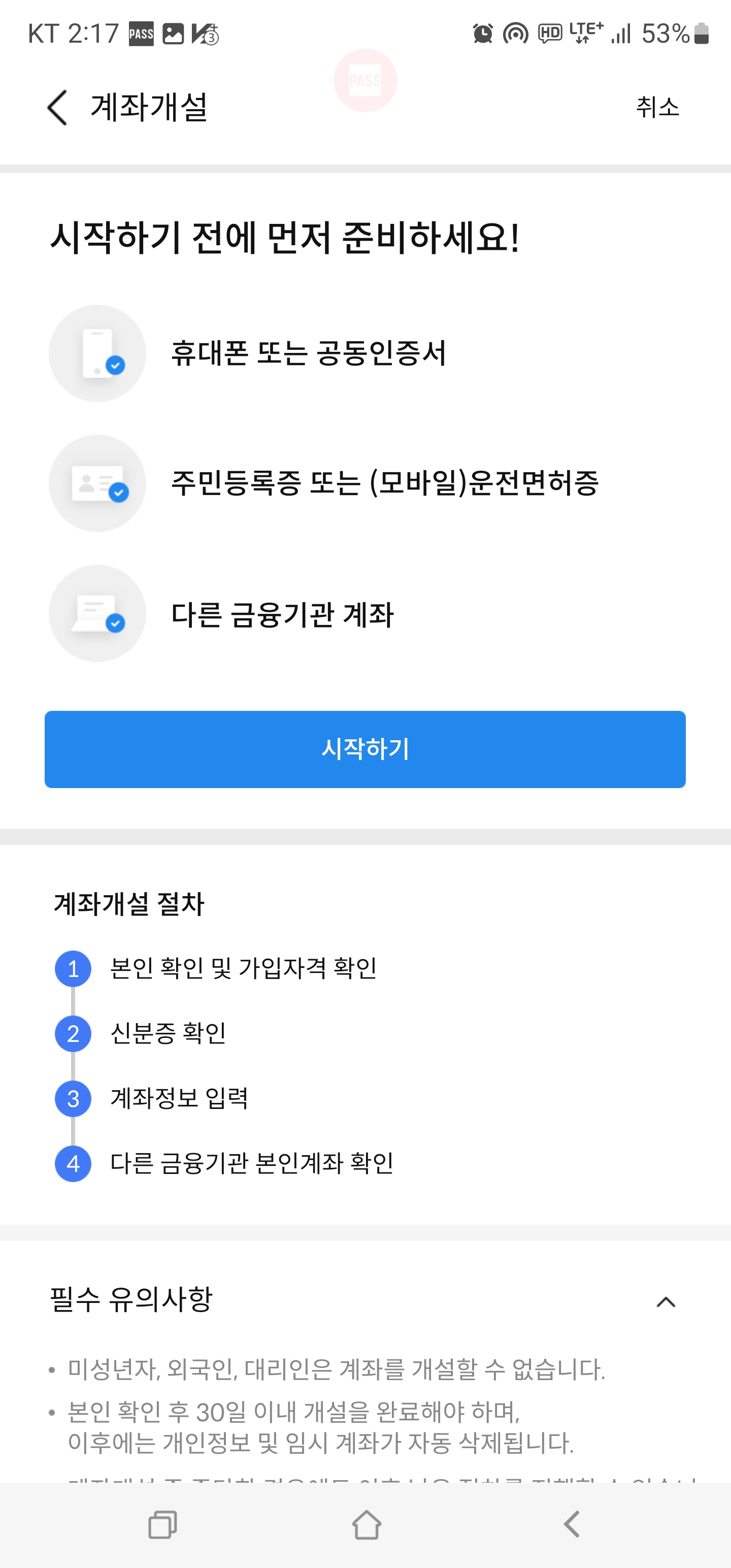Select step 3 계좌정보 입력 circle
The height and width of the screenshot is (1568, 731).
click(x=73, y=1099)
